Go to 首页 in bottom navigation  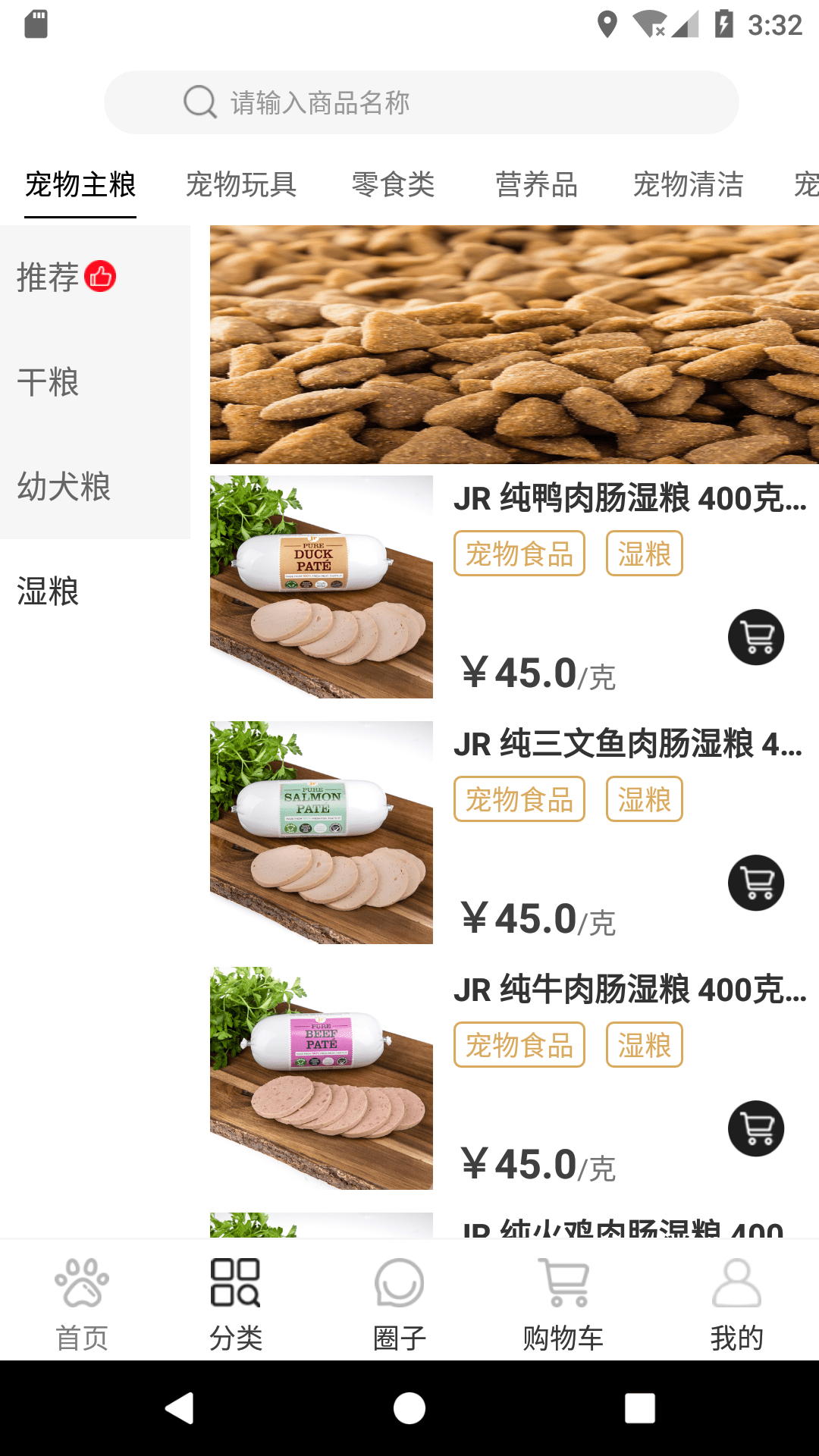pos(82,1304)
